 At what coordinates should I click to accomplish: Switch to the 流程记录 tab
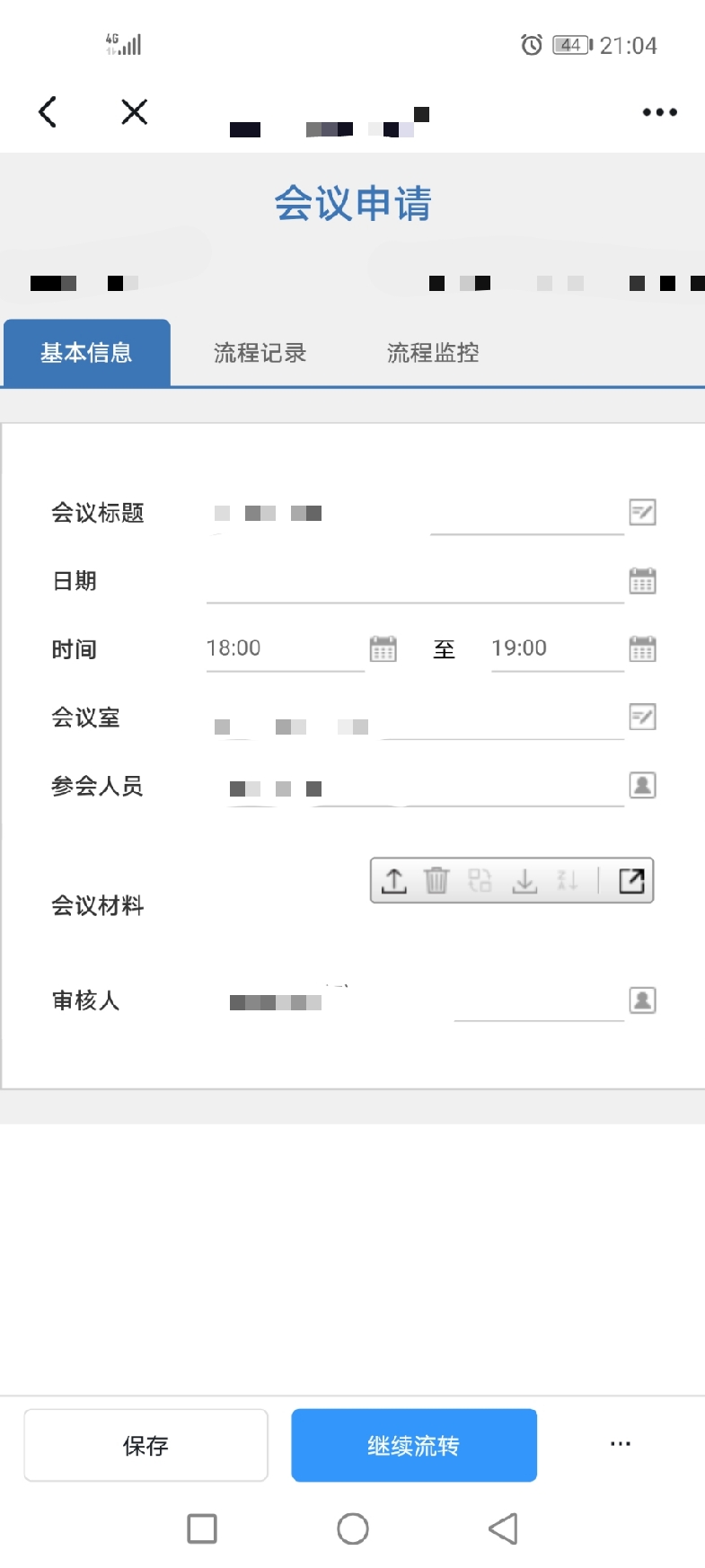coord(260,353)
